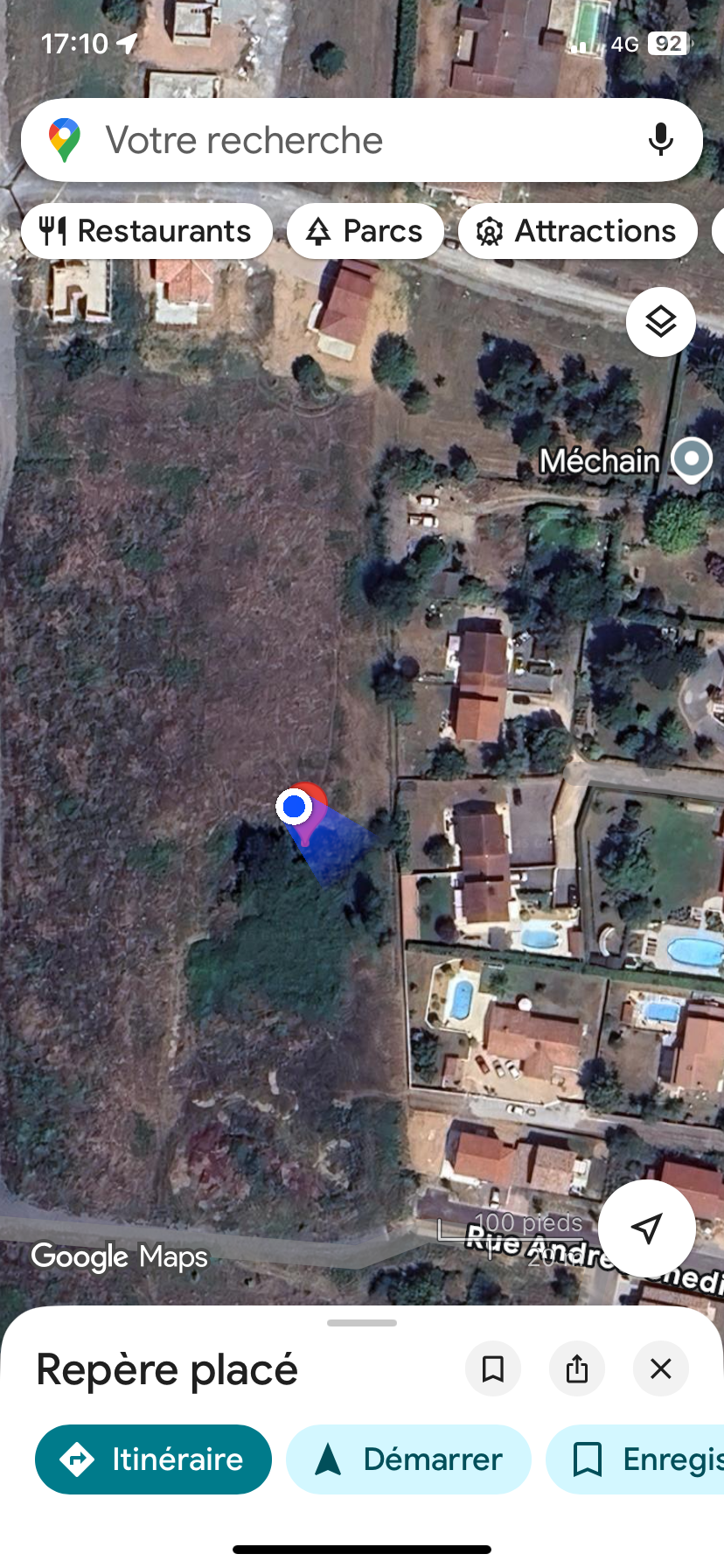
Task: Select the Attractions filter chip
Action: [577, 231]
